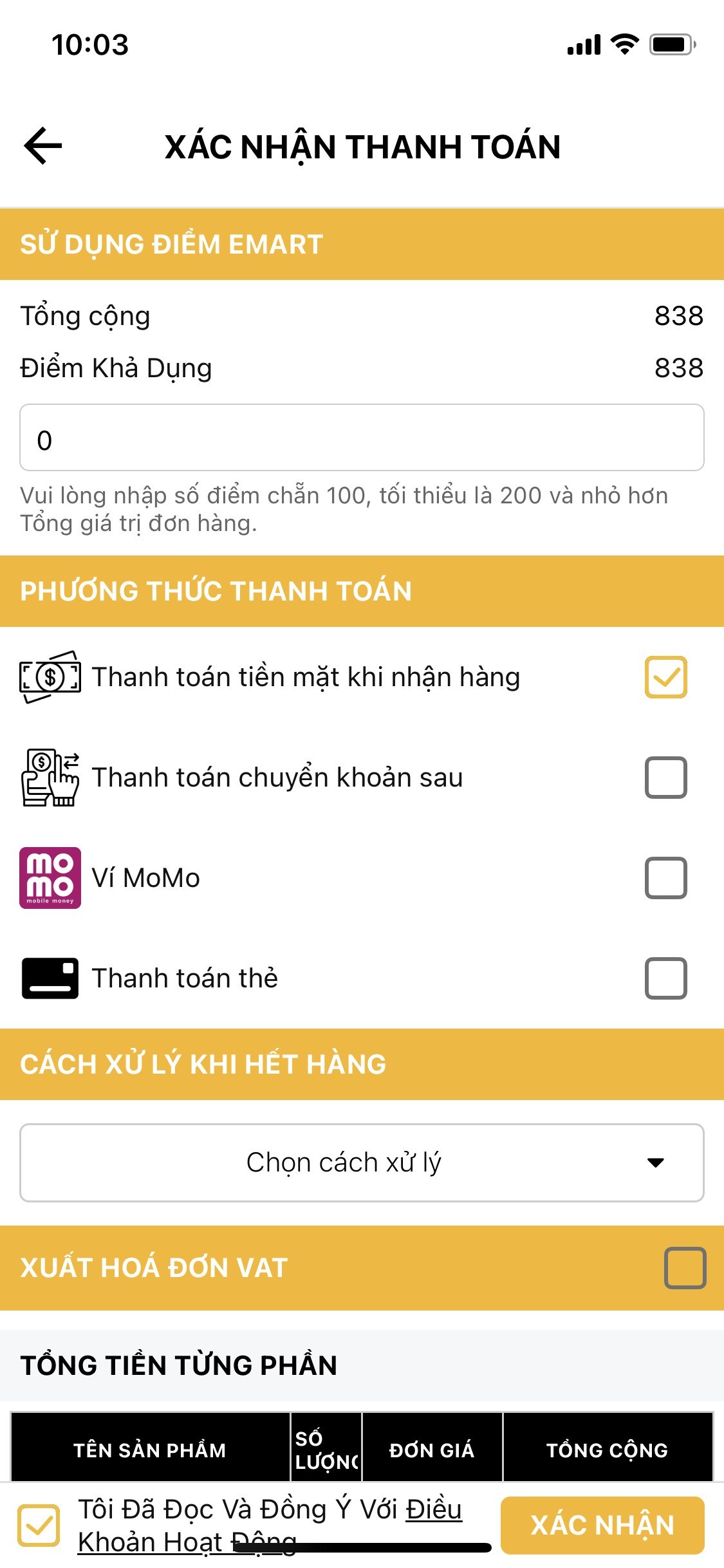Uncheck the terms agreement checkbox
This screenshot has width=724, height=1568.
[39, 1525]
